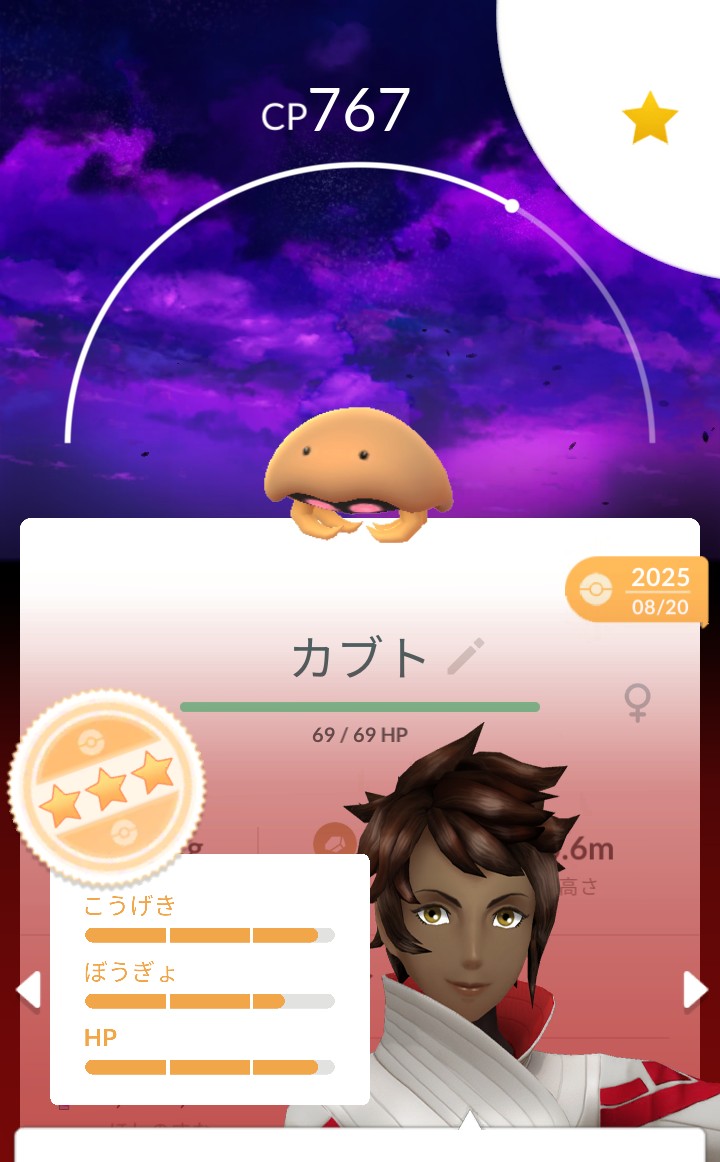This screenshot has height=1162, width=720.
Task: Go to the previous Pokémon with the left arrow
Action: coord(28,990)
